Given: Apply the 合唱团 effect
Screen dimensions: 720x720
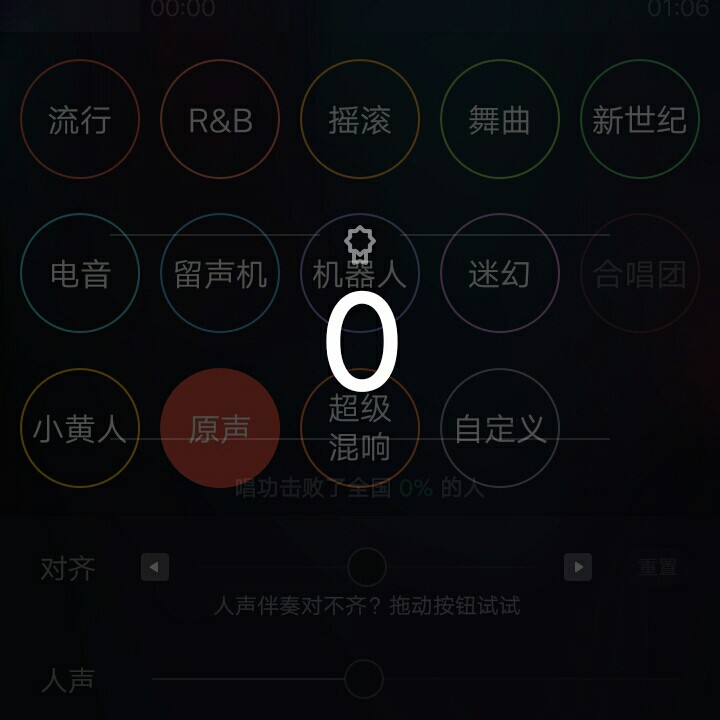Looking at the screenshot, I should (x=639, y=273).
